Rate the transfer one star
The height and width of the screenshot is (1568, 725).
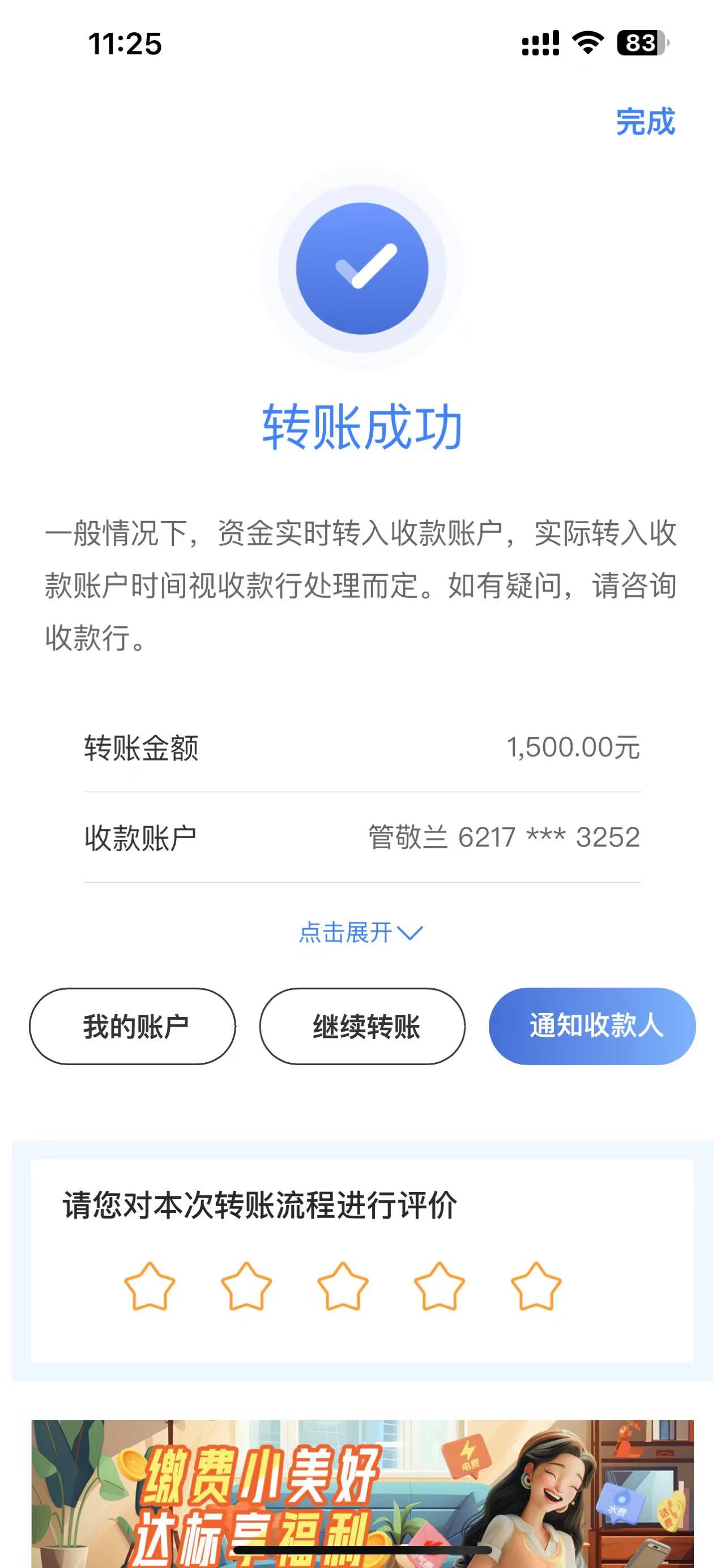tap(149, 1286)
